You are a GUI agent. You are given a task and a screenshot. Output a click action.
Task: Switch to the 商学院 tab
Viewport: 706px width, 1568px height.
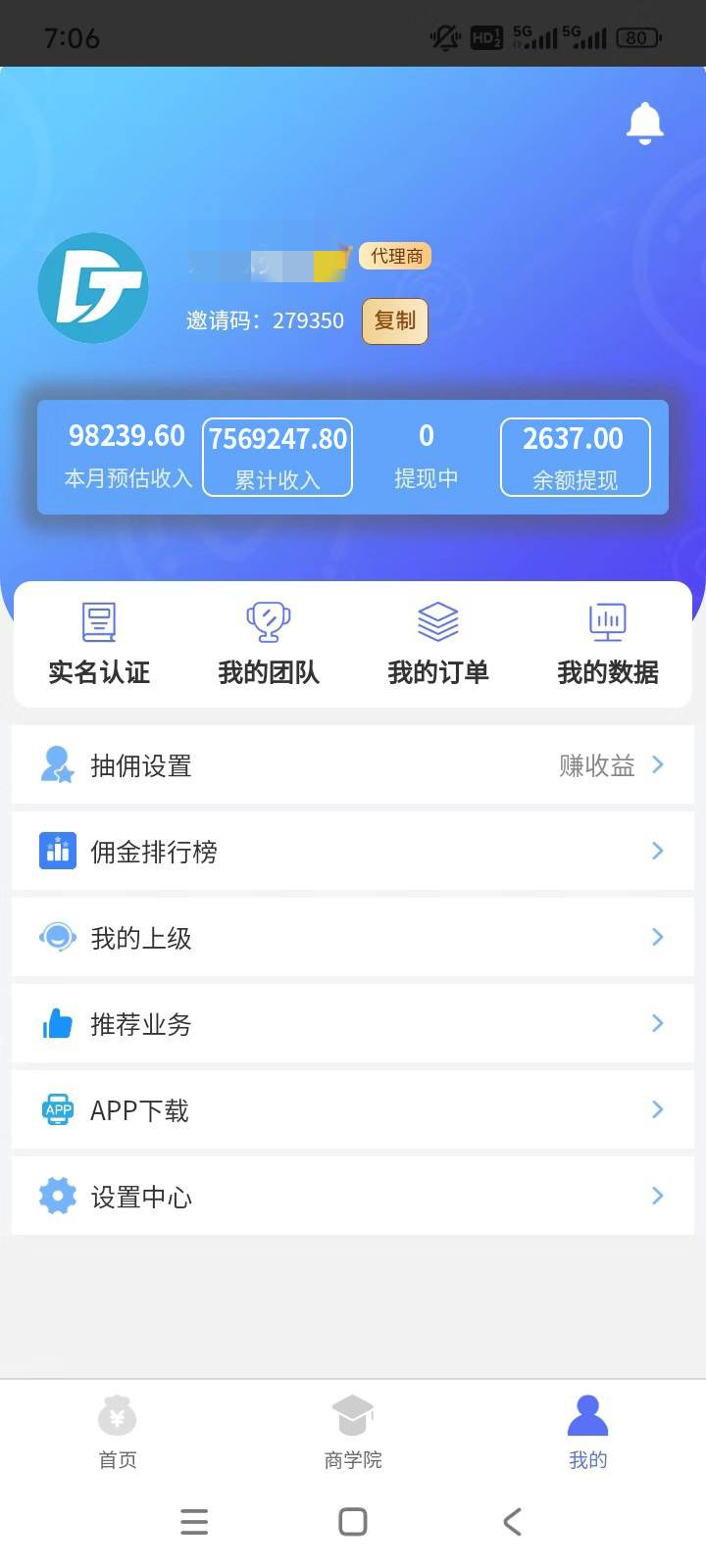coord(353,1432)
